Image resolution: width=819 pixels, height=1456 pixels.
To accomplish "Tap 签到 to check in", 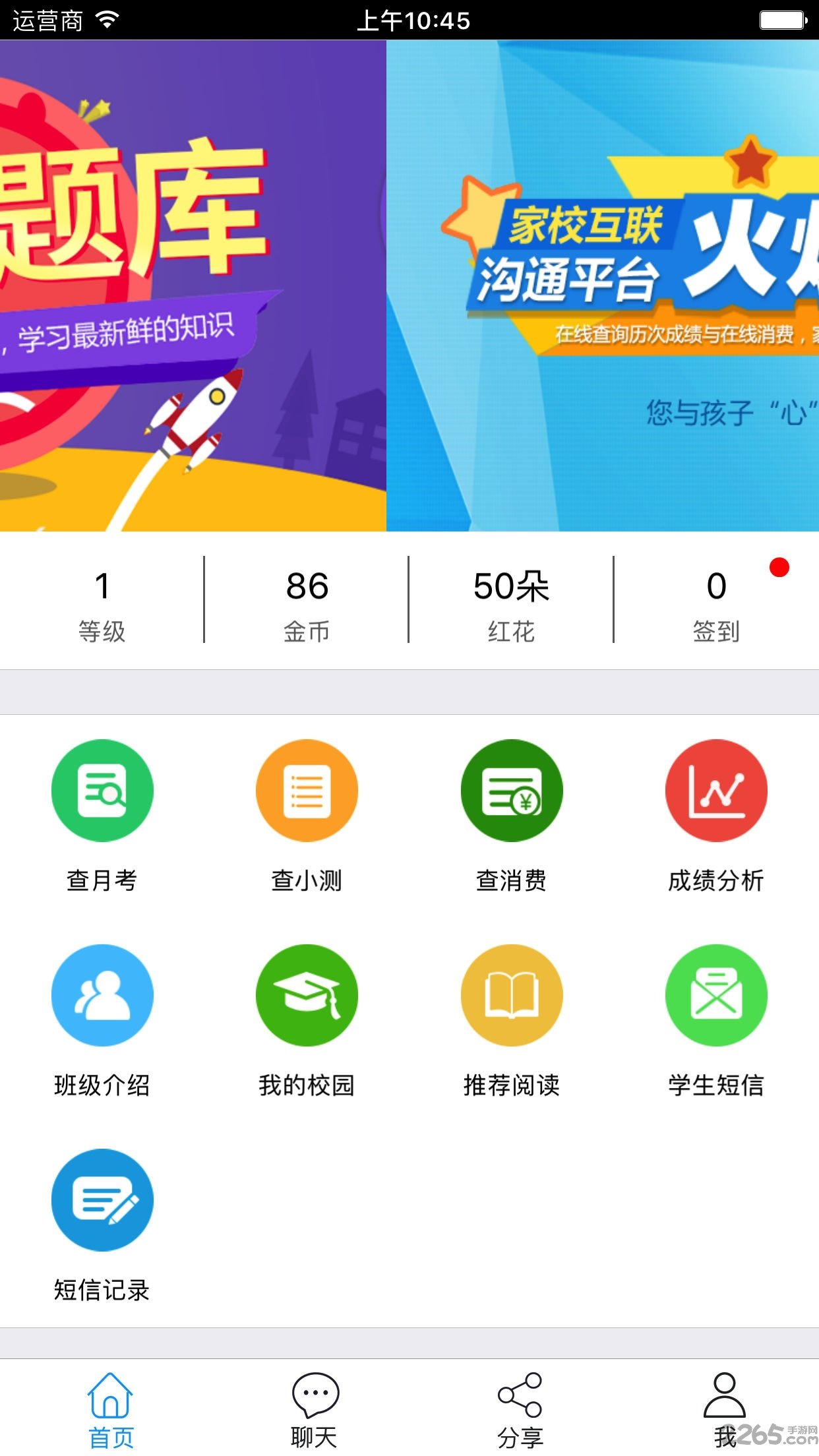I will 717,603.
